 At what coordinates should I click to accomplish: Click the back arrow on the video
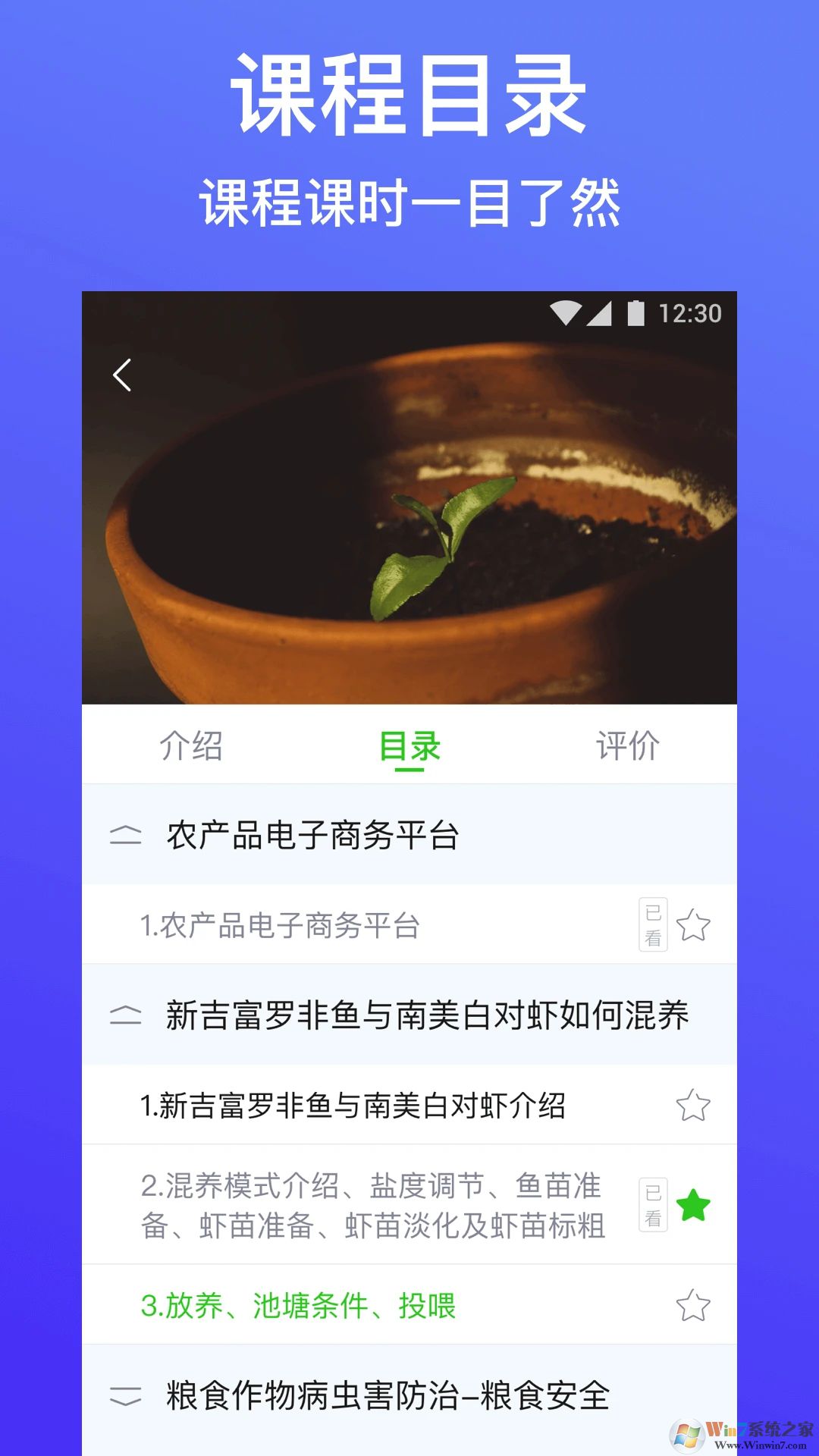coord(123,375)
